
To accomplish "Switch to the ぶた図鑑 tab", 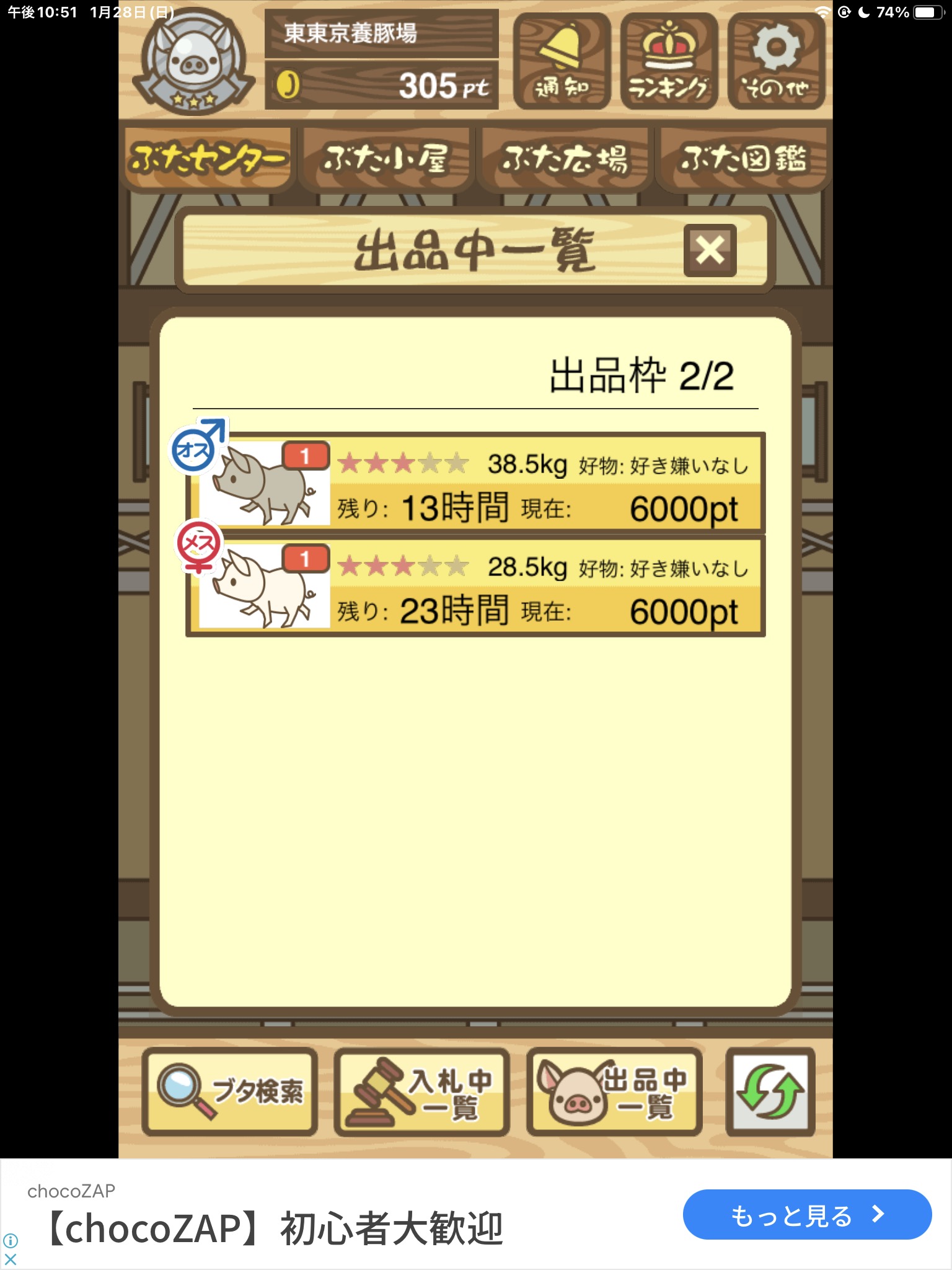I will click(x=743, y=159).
